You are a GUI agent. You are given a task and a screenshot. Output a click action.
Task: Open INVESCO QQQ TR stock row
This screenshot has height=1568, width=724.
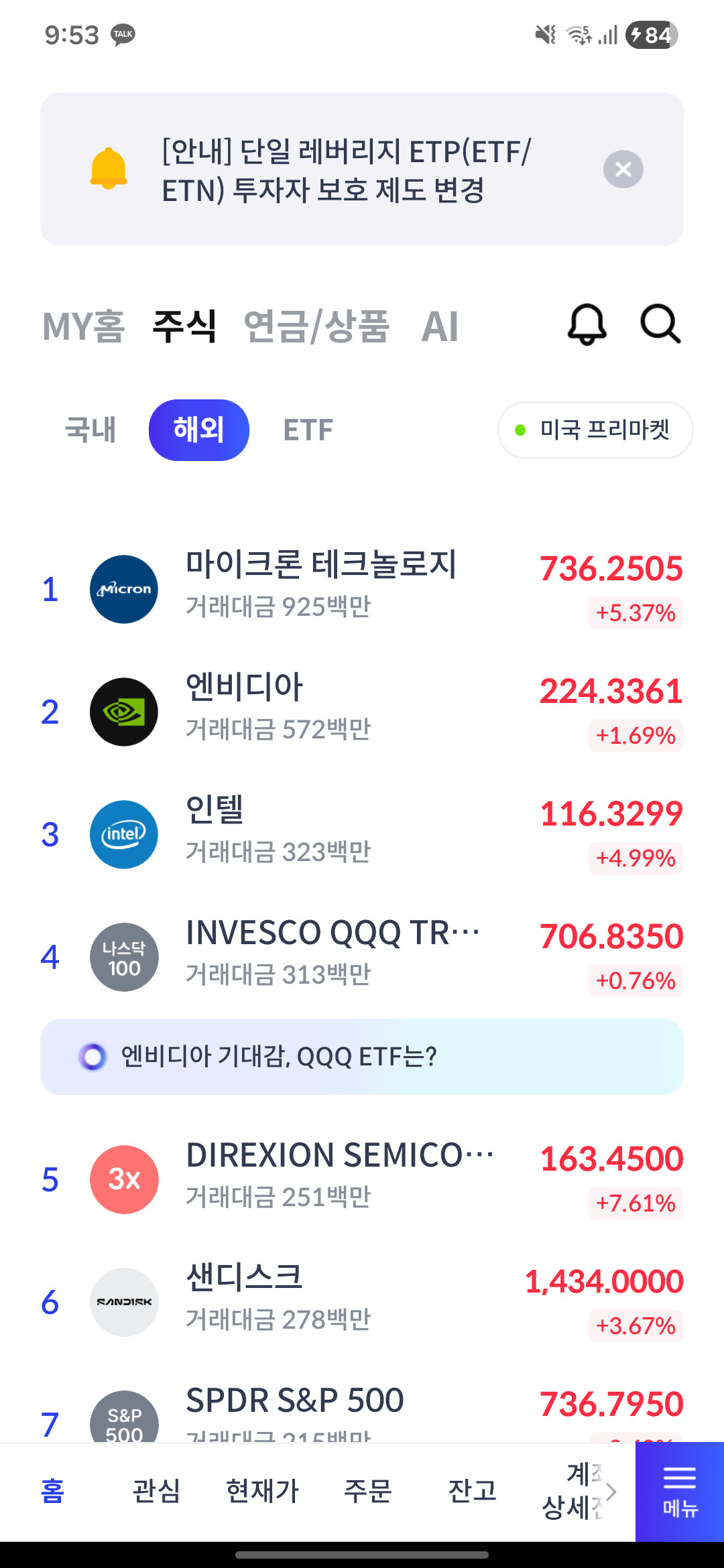[x=362, y=957]
